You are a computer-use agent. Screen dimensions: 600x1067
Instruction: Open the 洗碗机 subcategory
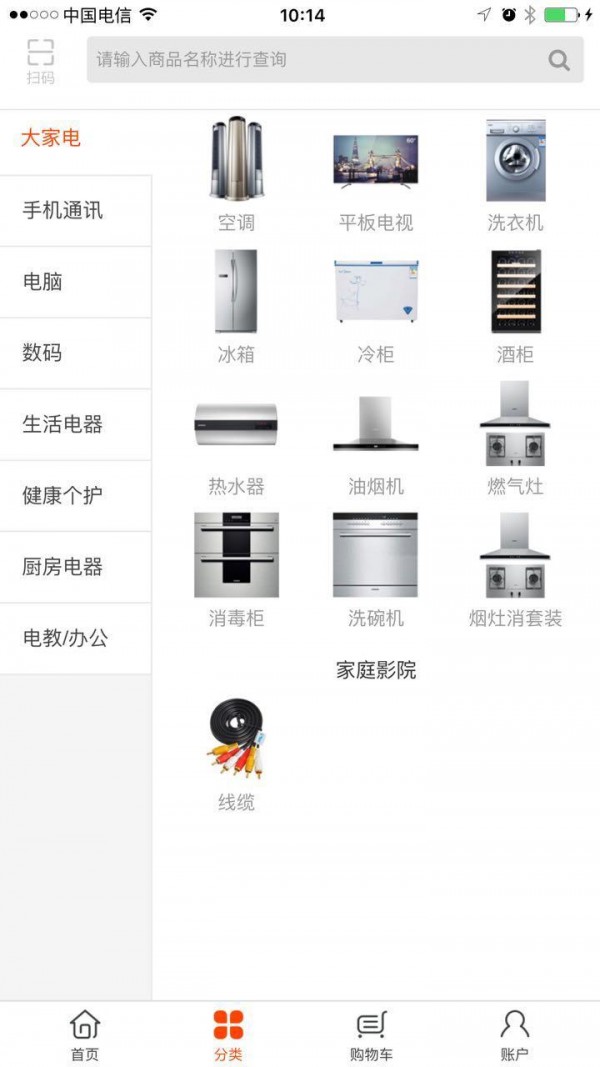point(375,568)
